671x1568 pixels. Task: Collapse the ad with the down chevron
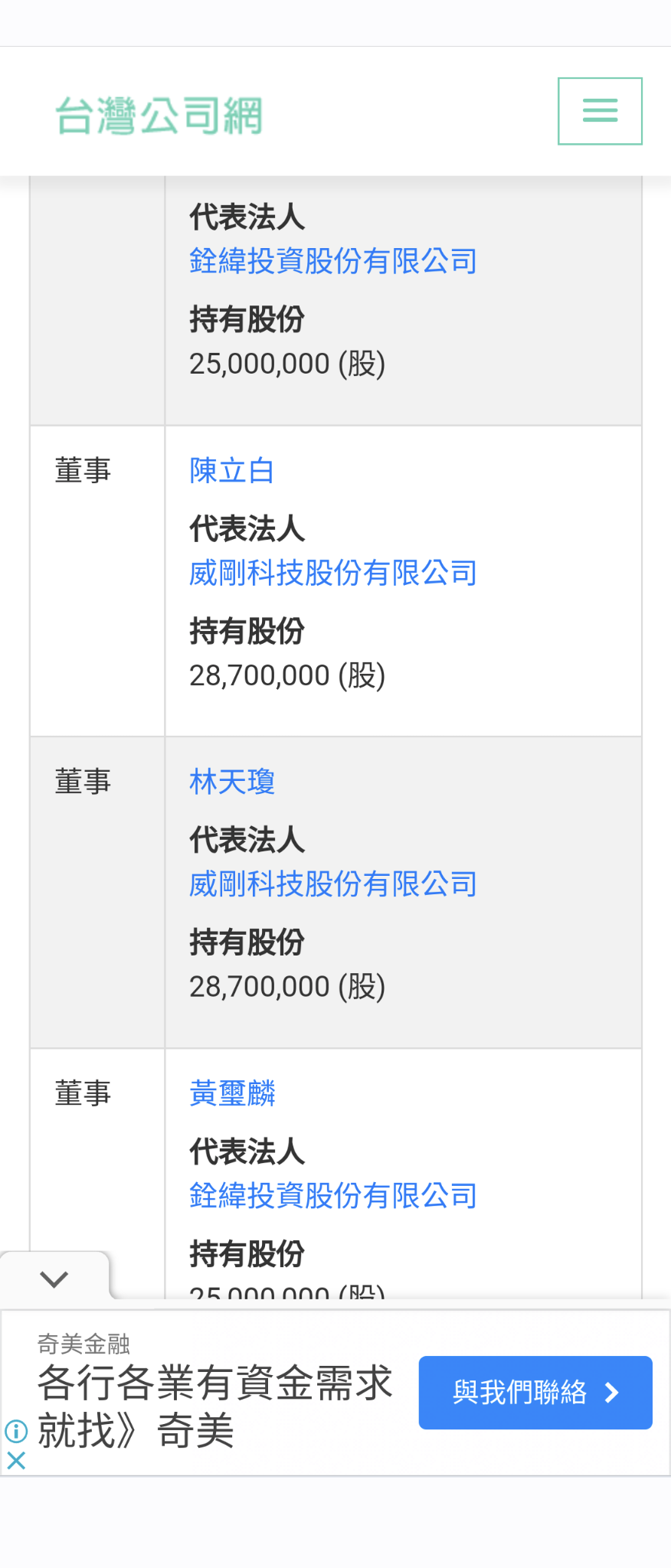click(54, 1279)
